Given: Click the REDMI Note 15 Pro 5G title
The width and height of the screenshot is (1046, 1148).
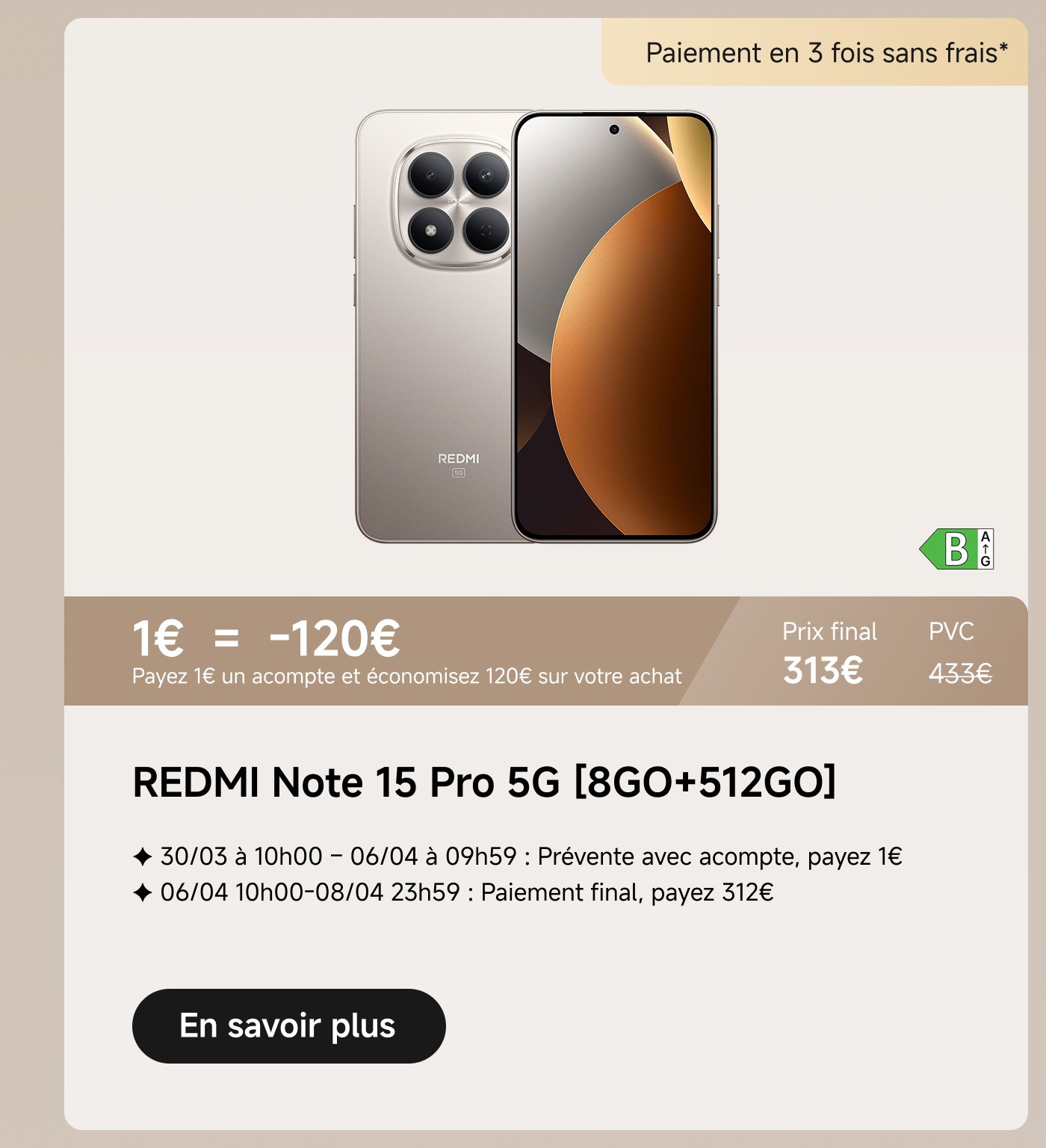Looking at the screenshot, I should click(486, 783).
